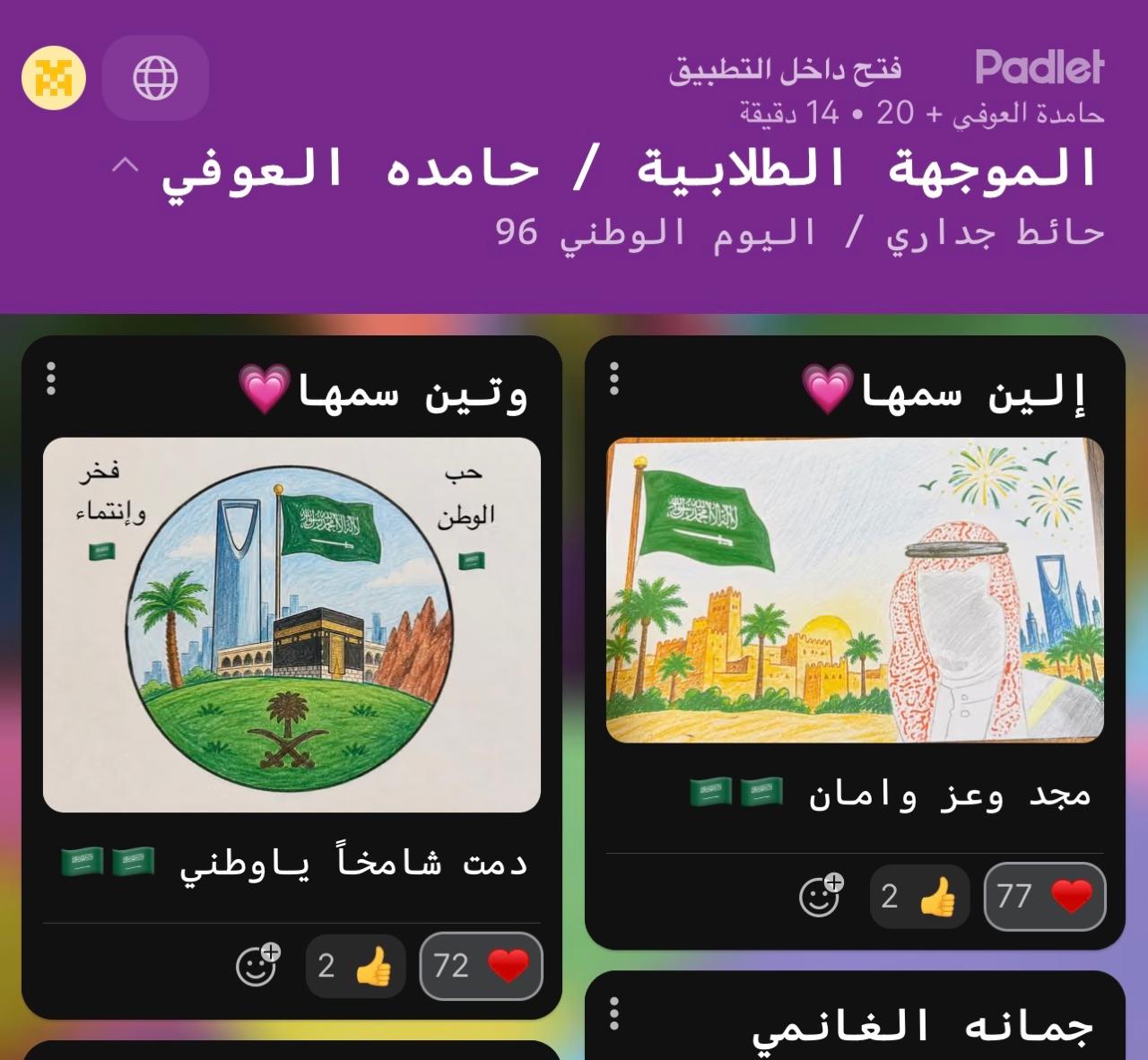
Task: Tap the globe icon in the header
Action: coord(155,78)
